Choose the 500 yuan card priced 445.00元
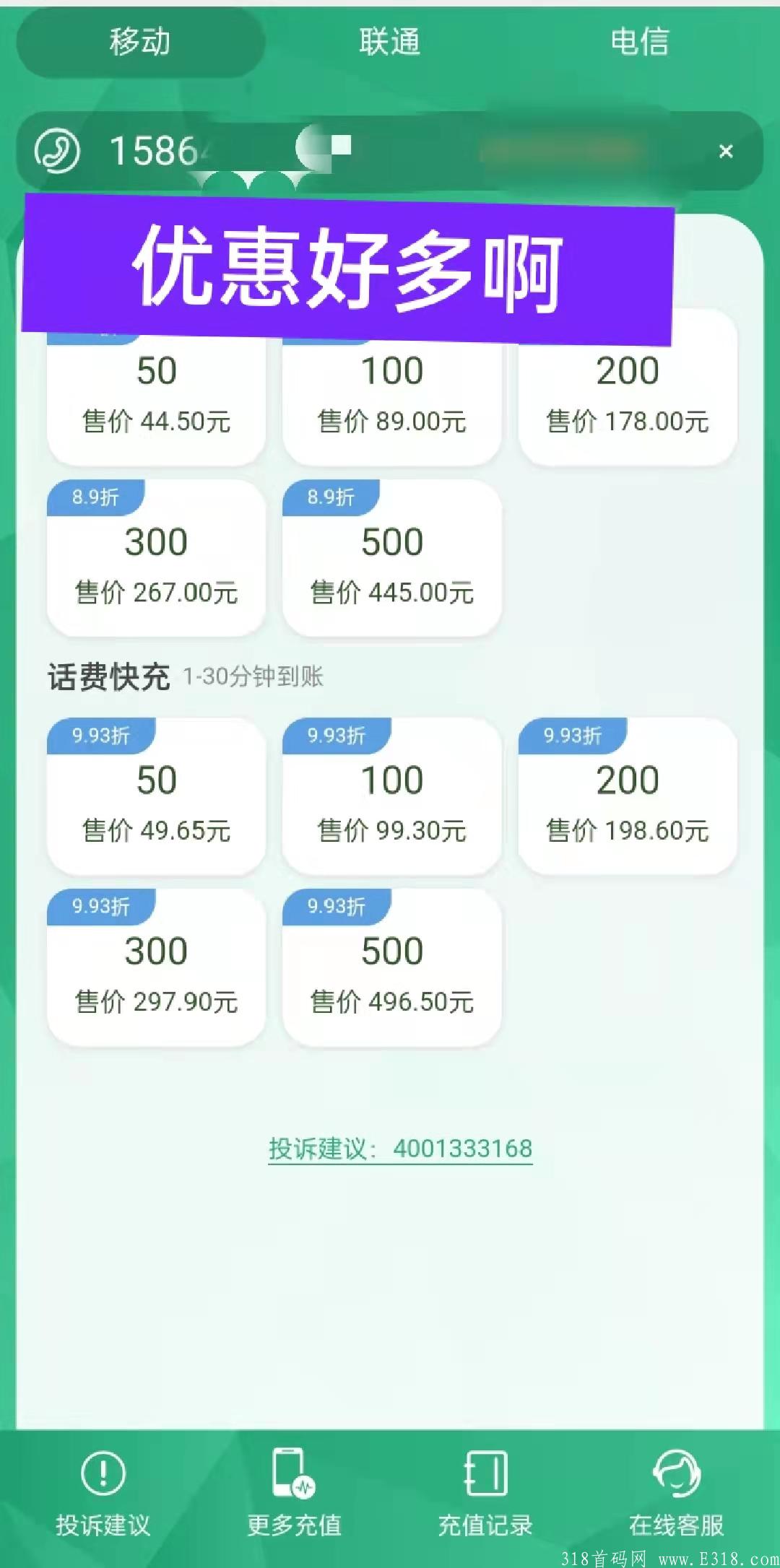This screenshot has width=780, height=1568. pyautogui.click(x=391, y=559)
